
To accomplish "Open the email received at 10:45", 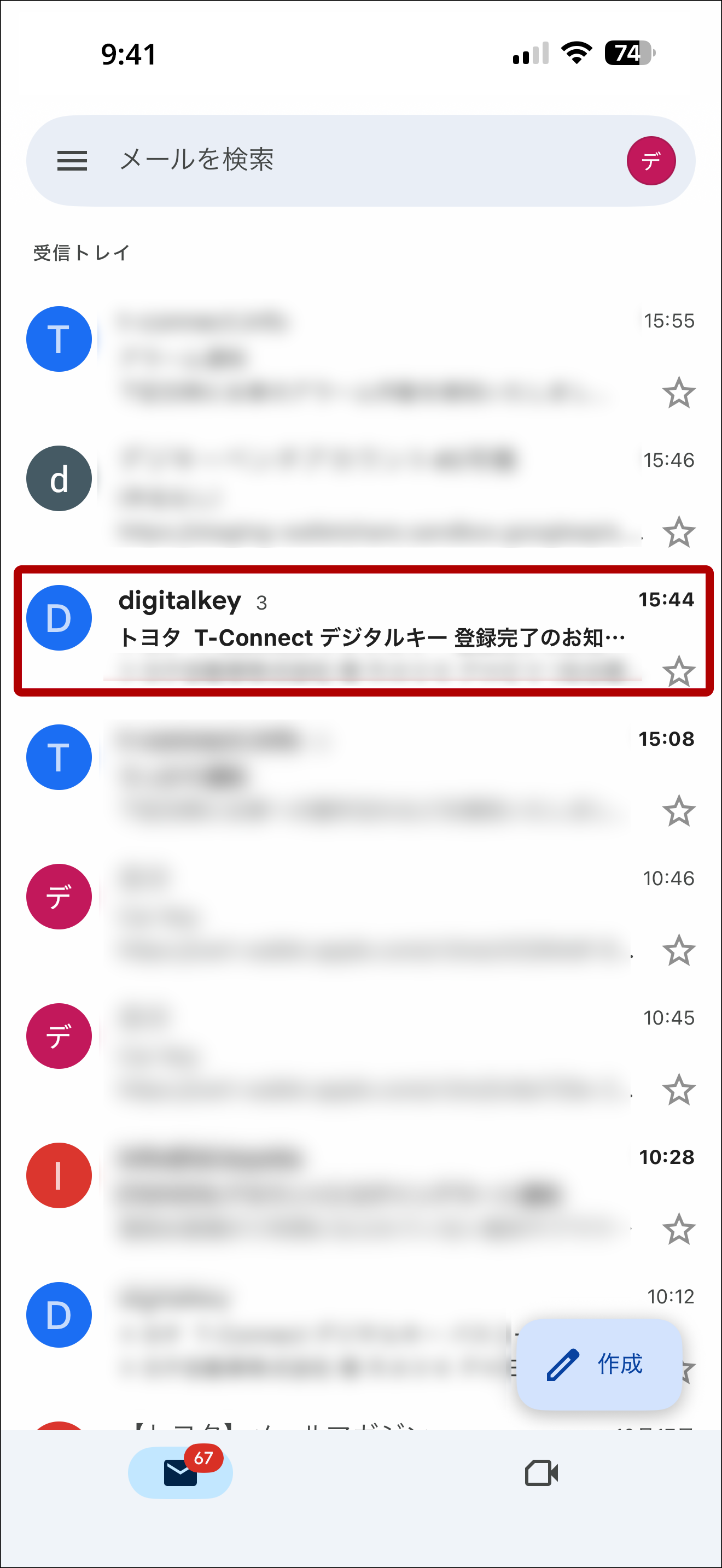I will (365, 1053).
